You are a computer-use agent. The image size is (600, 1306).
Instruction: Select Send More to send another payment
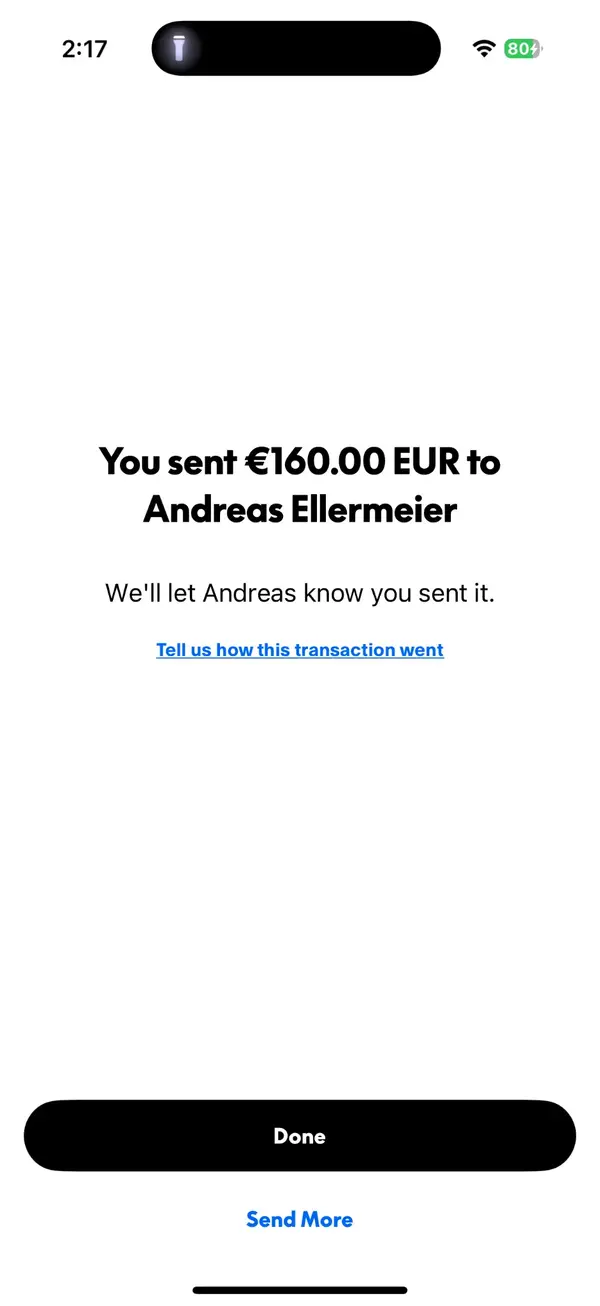point(300,1220)
